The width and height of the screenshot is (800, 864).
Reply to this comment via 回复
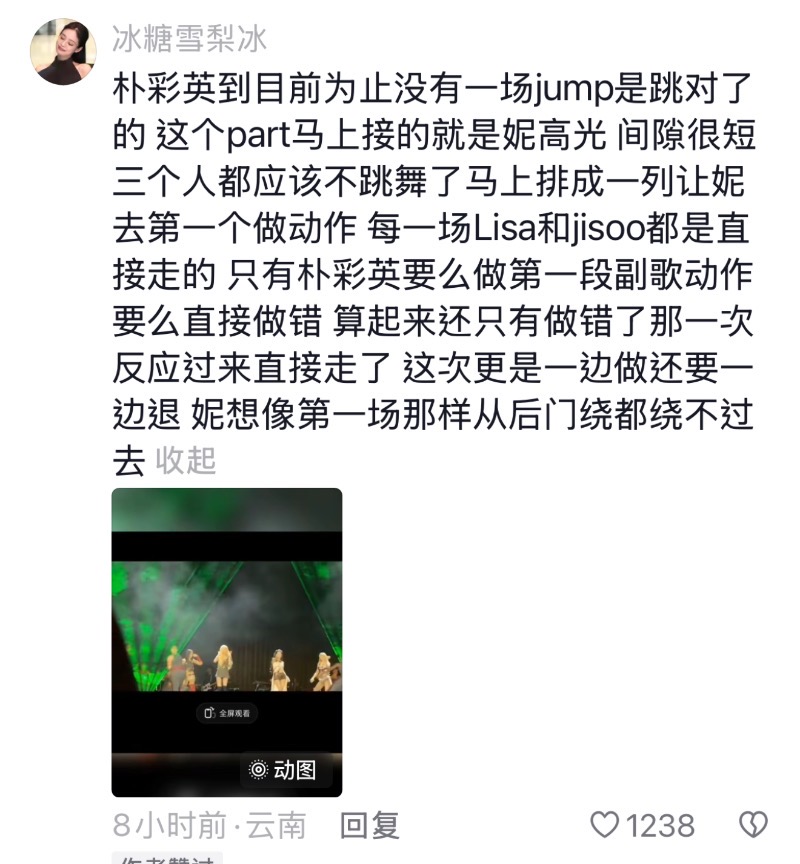[369, 825]
